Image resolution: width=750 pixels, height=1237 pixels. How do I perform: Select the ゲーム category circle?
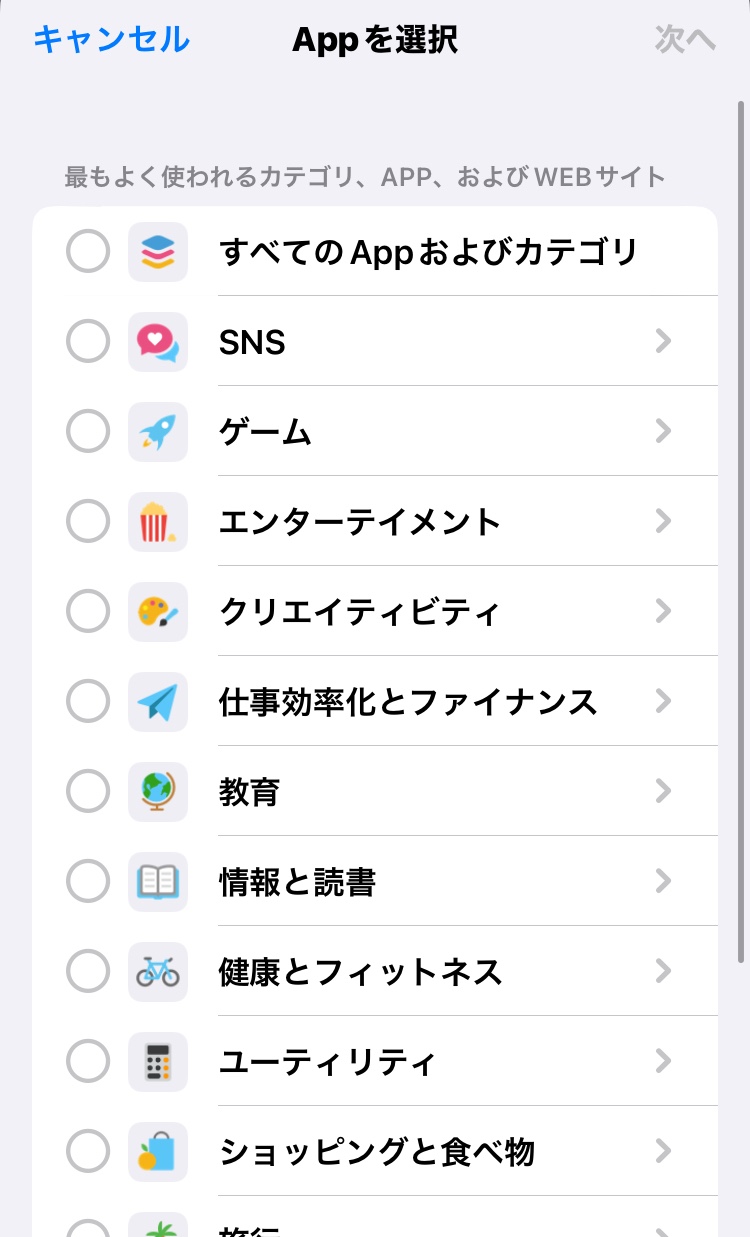click(x=88, y=432)
